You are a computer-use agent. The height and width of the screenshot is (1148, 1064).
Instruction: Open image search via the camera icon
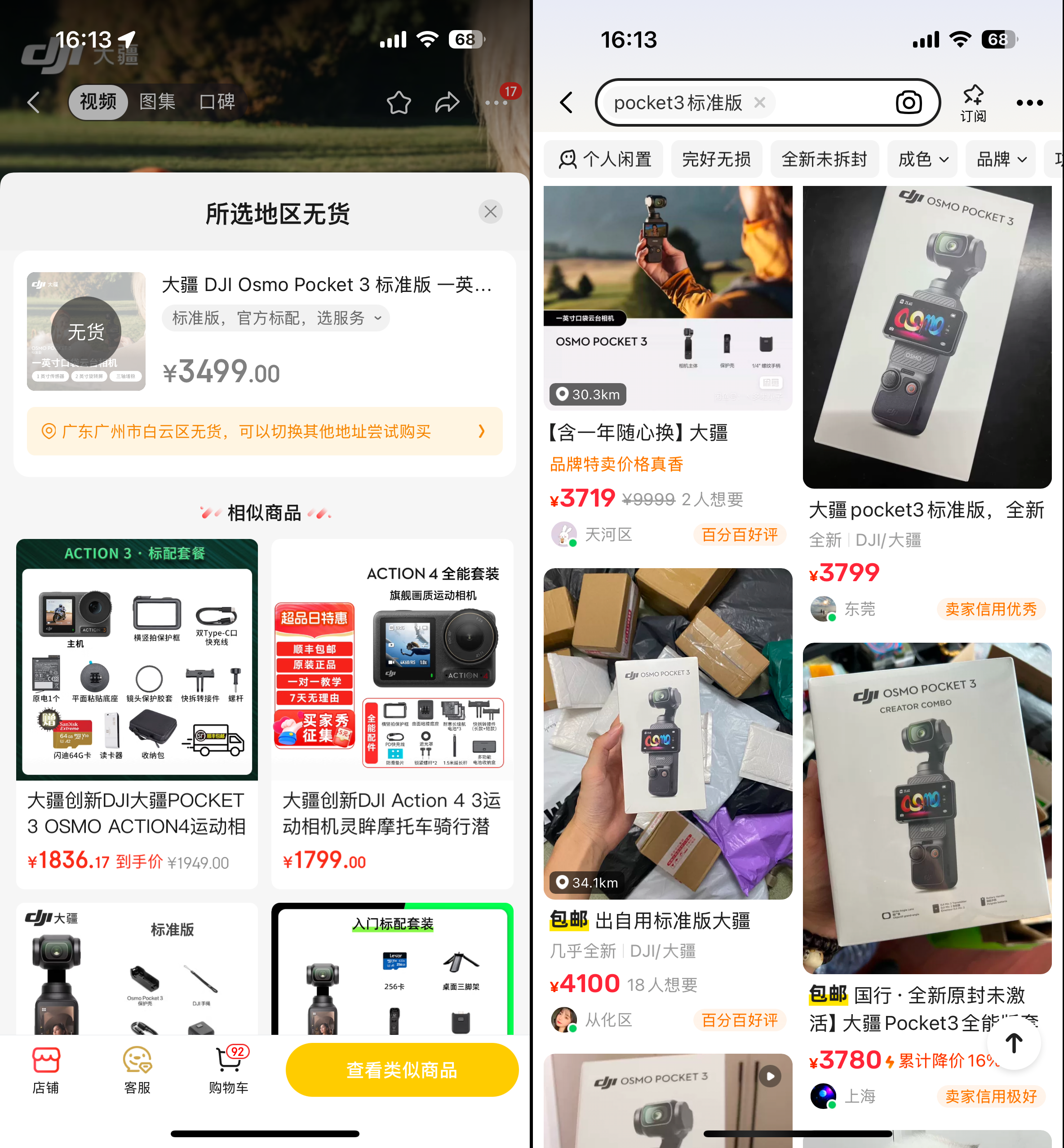tap(909, 102)
